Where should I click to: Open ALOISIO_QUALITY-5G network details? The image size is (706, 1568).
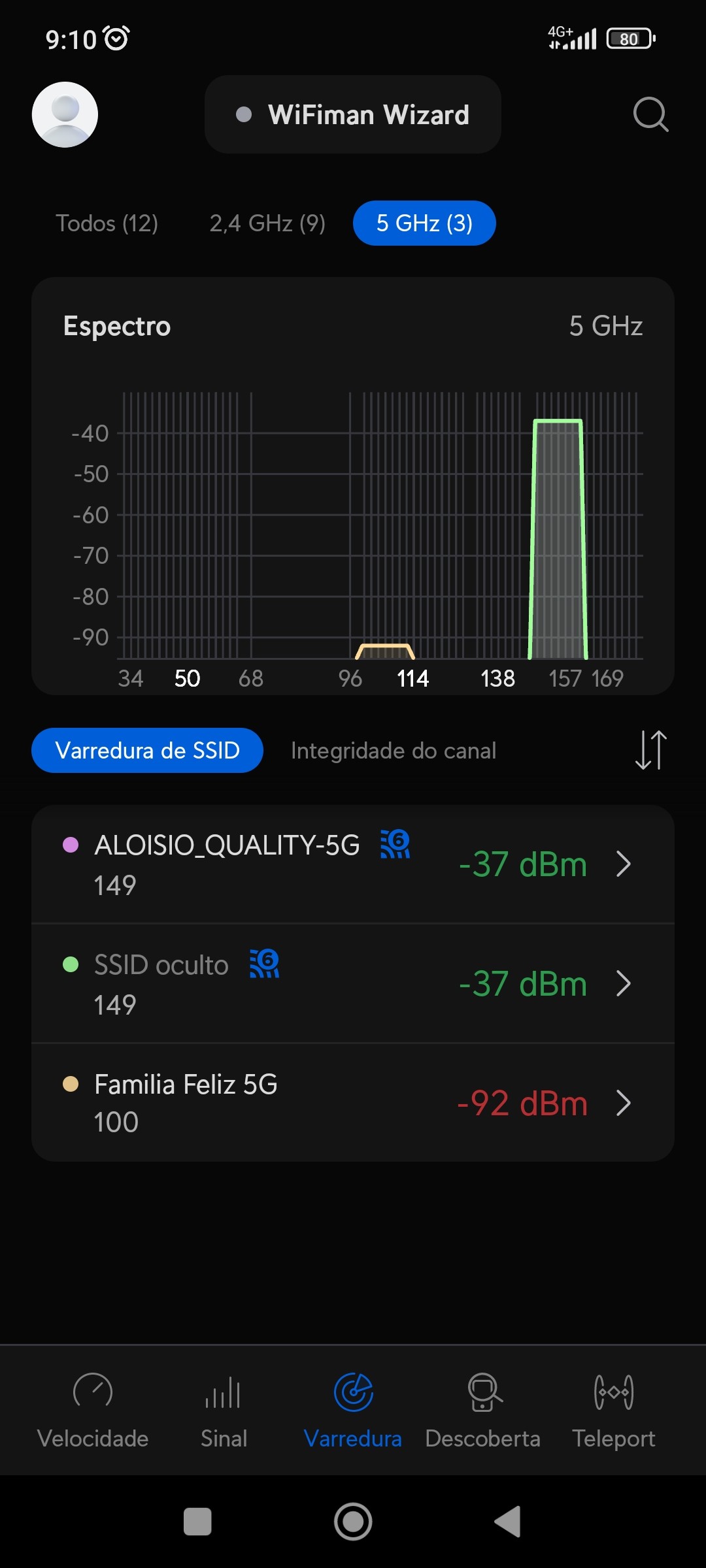(x=353, y=864)
